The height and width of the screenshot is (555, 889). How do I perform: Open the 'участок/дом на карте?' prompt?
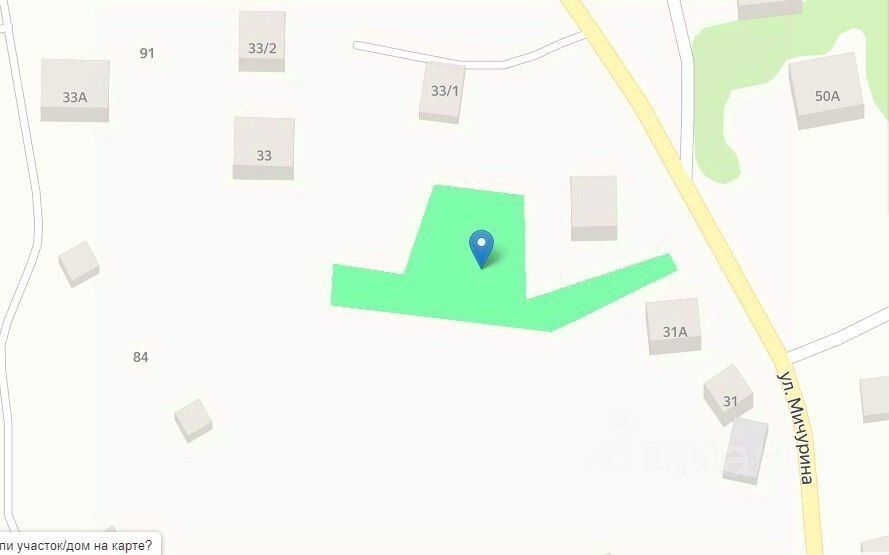(77, 545)
